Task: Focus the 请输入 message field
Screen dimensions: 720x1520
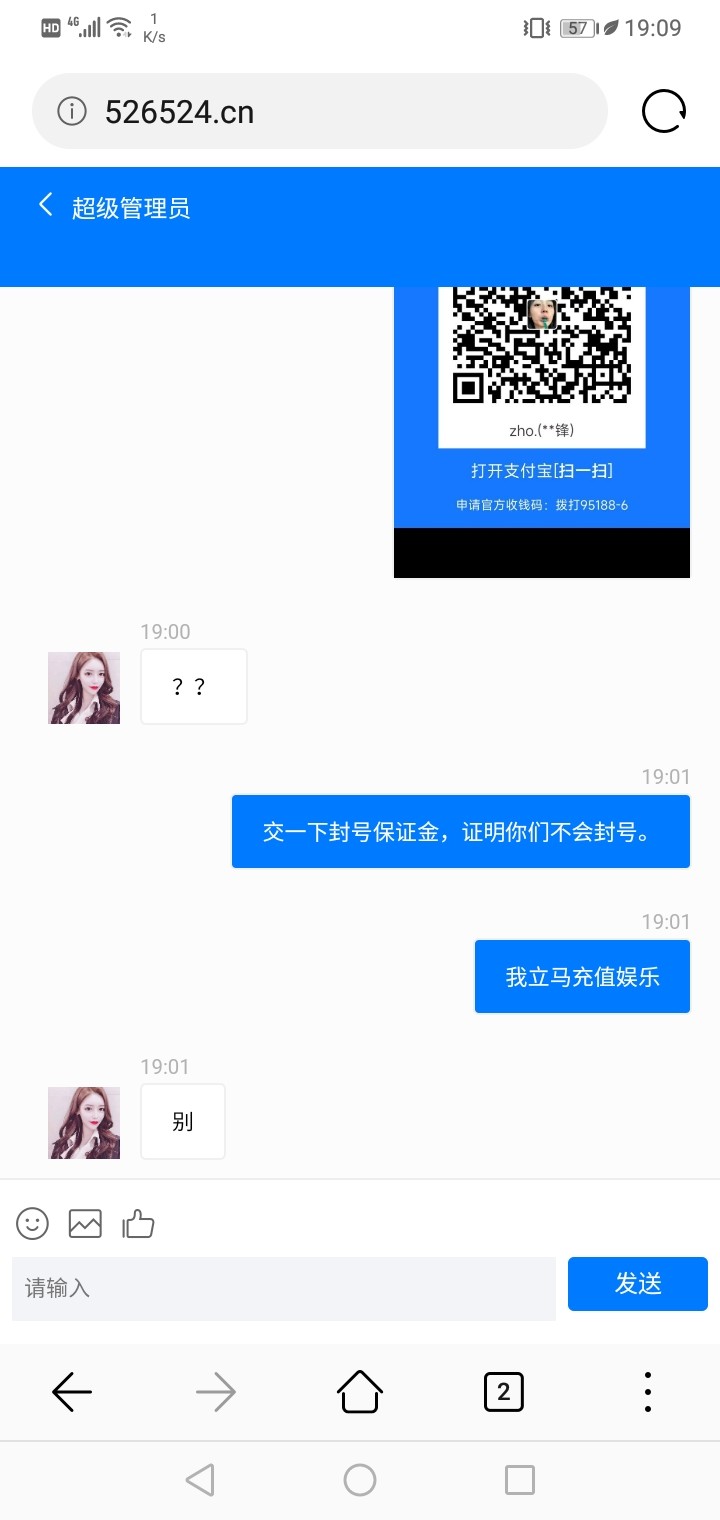Action: pyautogui.click(x=284, y=1288)
